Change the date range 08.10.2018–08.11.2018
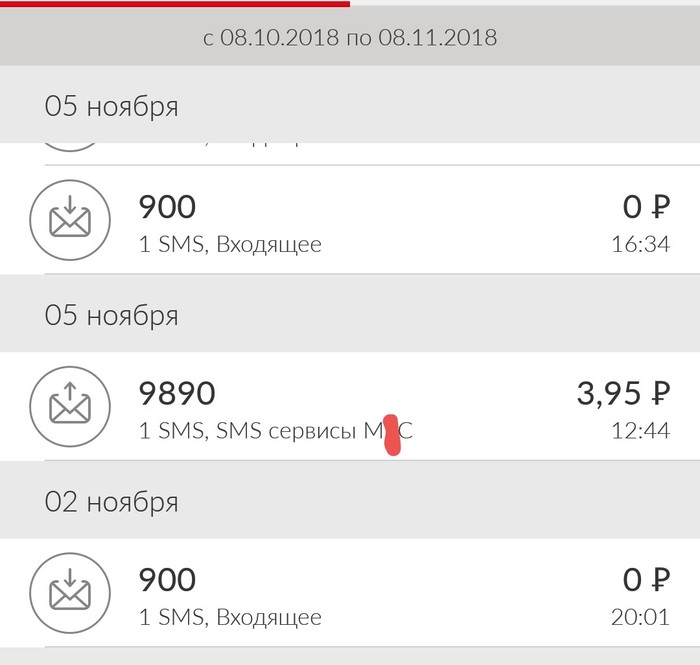The height and width of the screenshot is (665, 700). [350, 38]
